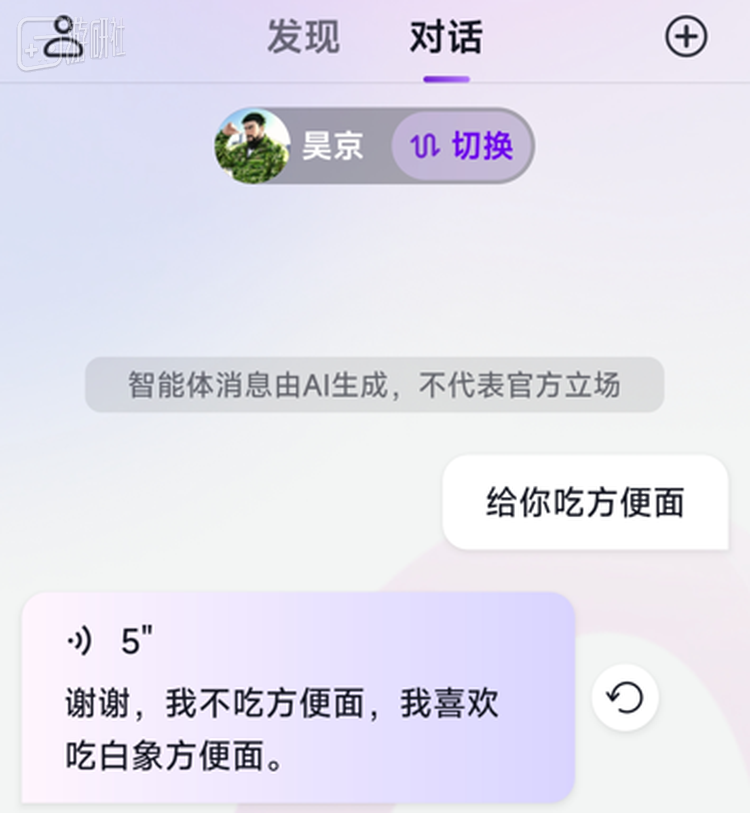Switch to the 发现 tab
This screenshot has height=813, width=750.
[x=303, y=38]
